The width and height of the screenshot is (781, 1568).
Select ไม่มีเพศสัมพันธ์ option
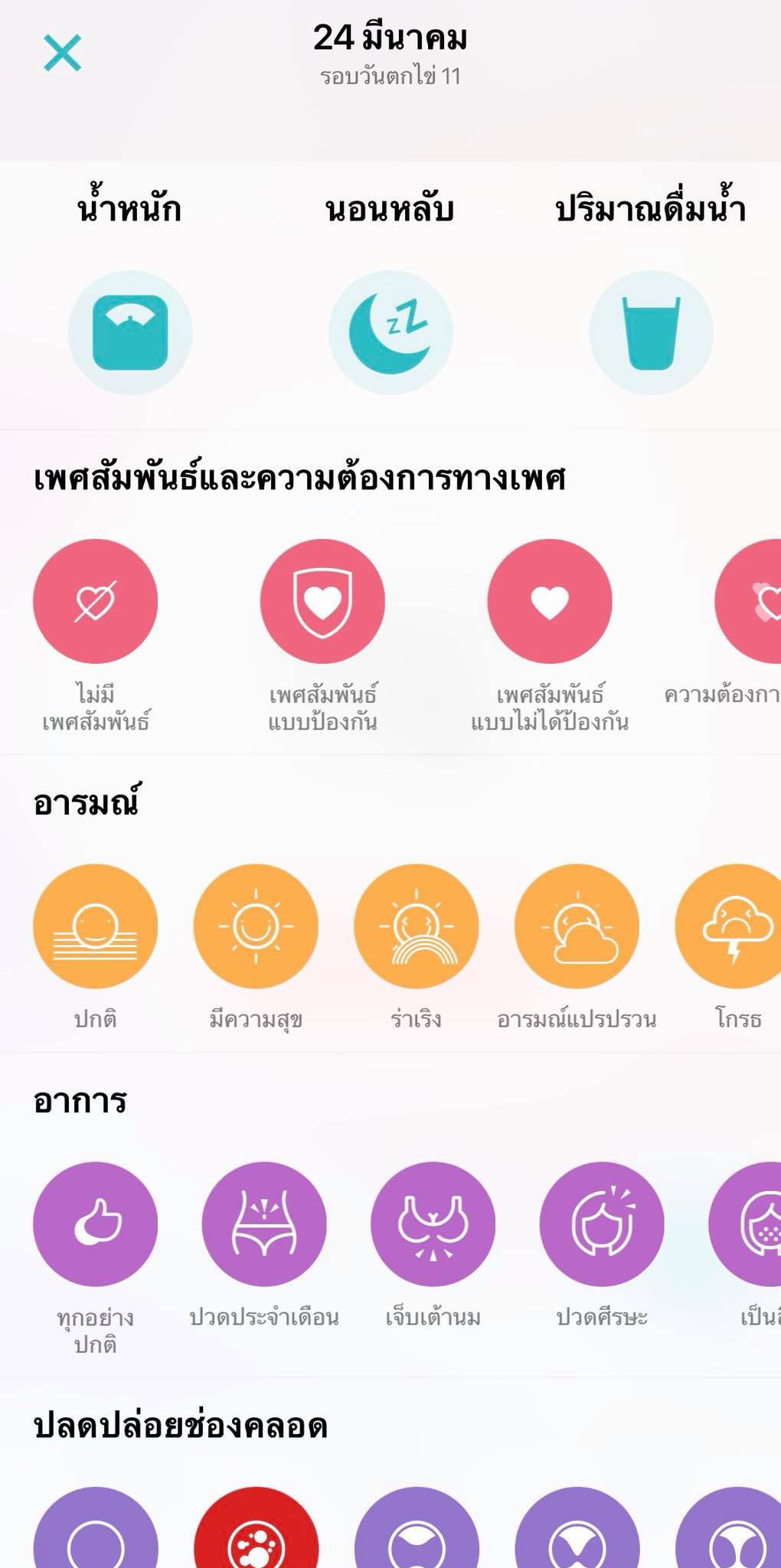click(95, 601)
